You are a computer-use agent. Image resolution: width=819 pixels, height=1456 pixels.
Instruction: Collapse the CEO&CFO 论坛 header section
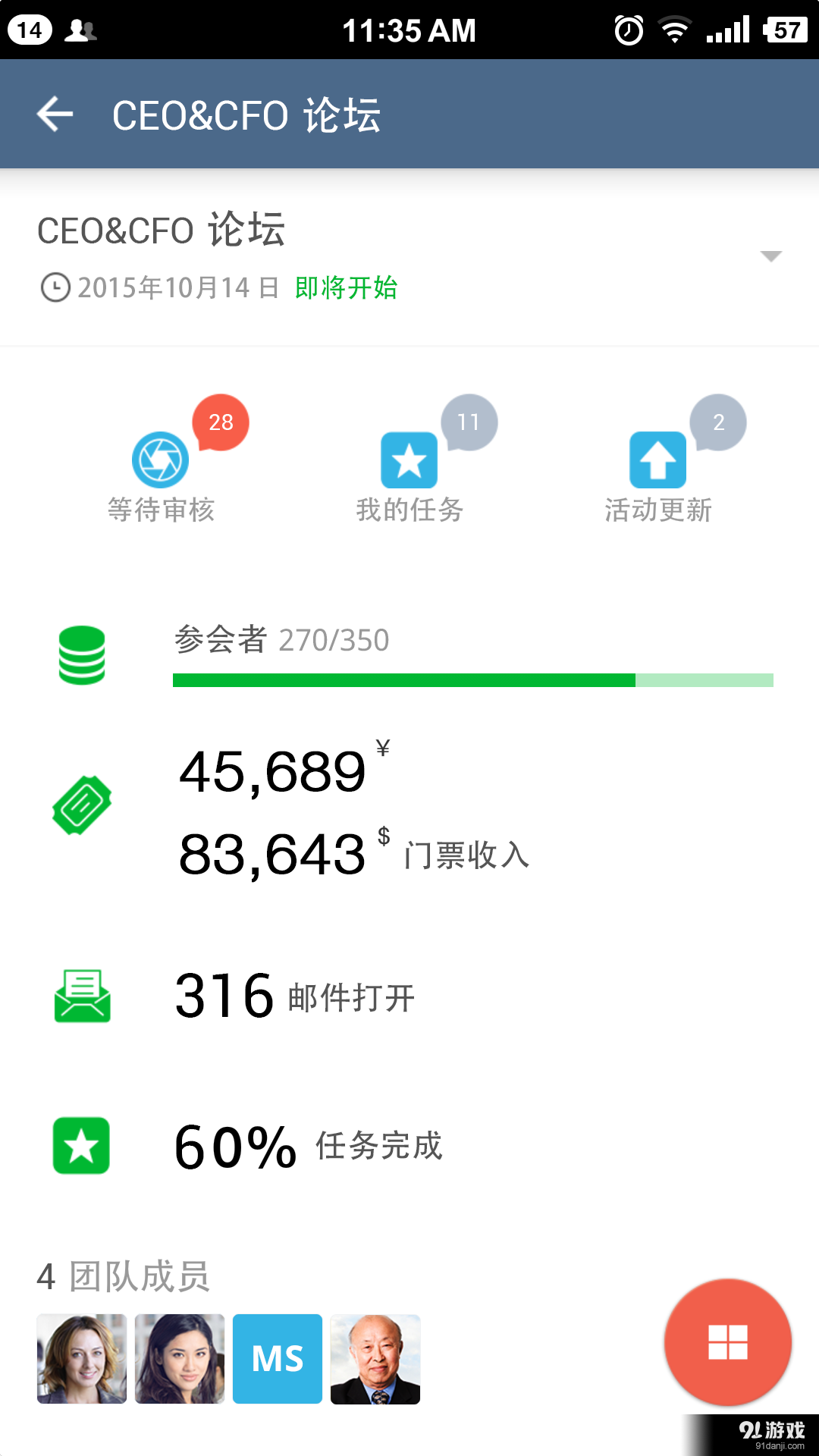point(162,230)
